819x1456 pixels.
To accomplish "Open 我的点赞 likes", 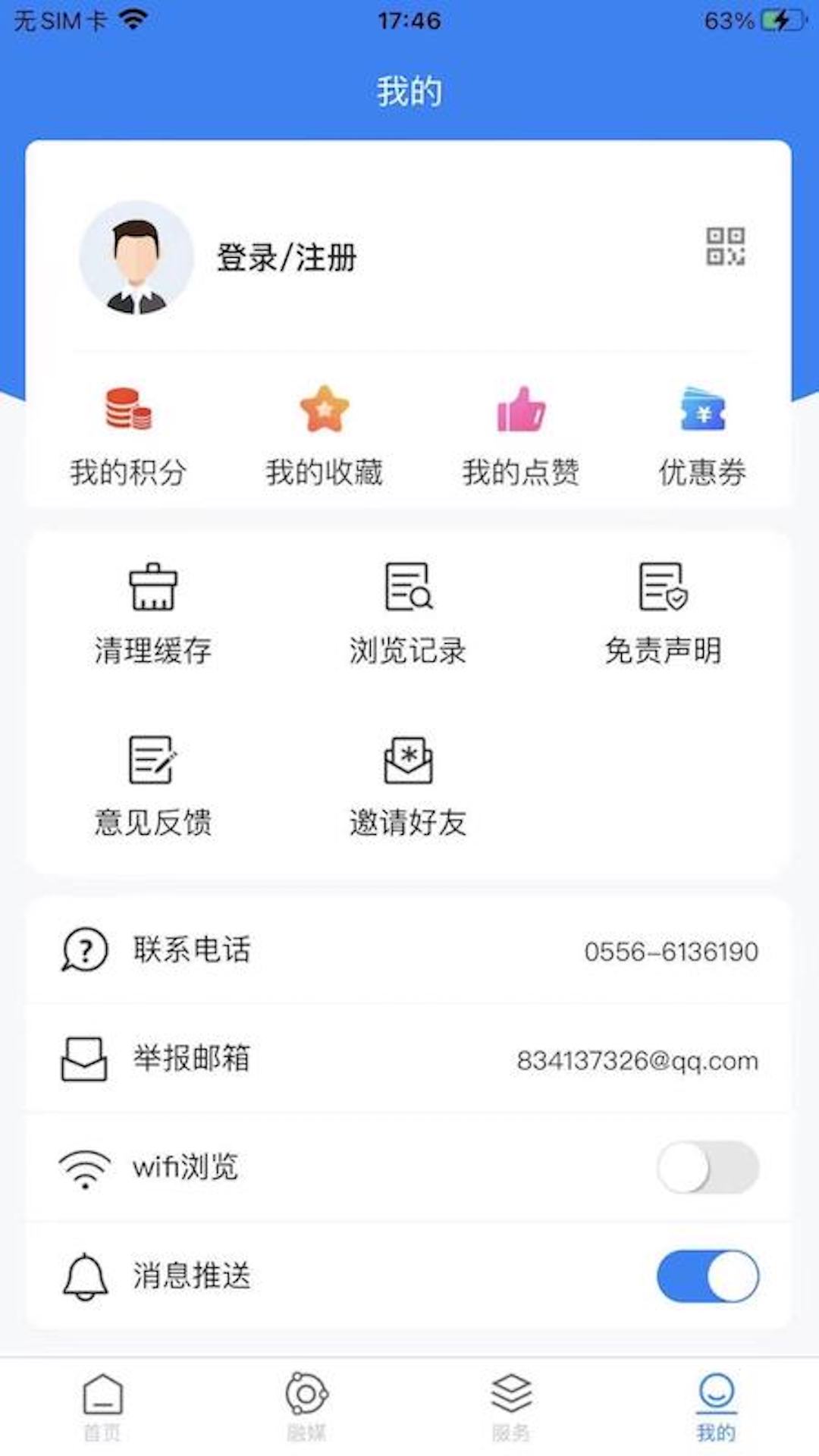I will [520, 436].
